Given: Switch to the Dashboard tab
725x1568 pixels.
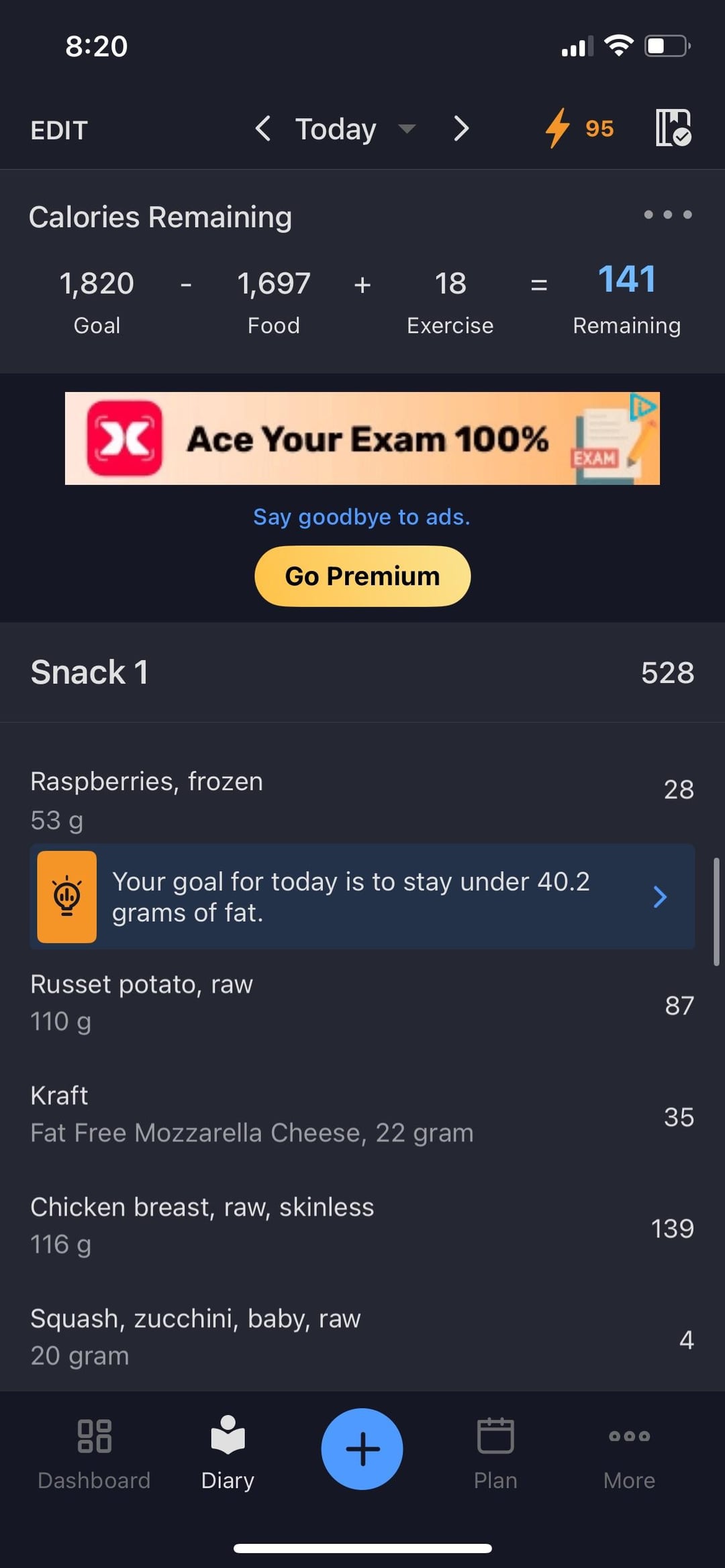Looking at the screenshot, I should click(94, 1450).
